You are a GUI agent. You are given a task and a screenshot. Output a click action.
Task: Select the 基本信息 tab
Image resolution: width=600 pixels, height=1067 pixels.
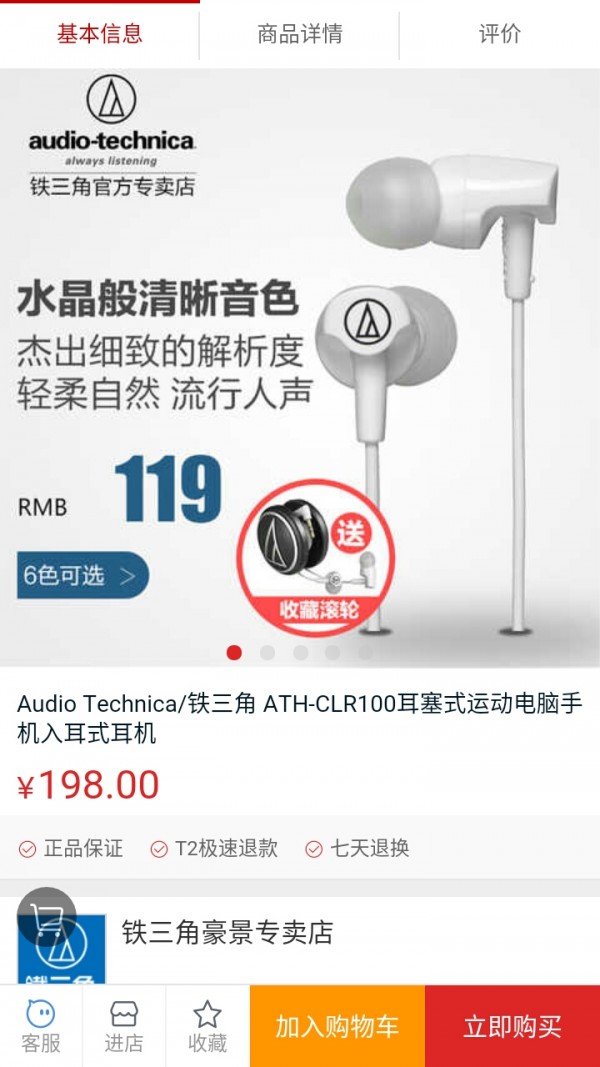coord(99,34)
